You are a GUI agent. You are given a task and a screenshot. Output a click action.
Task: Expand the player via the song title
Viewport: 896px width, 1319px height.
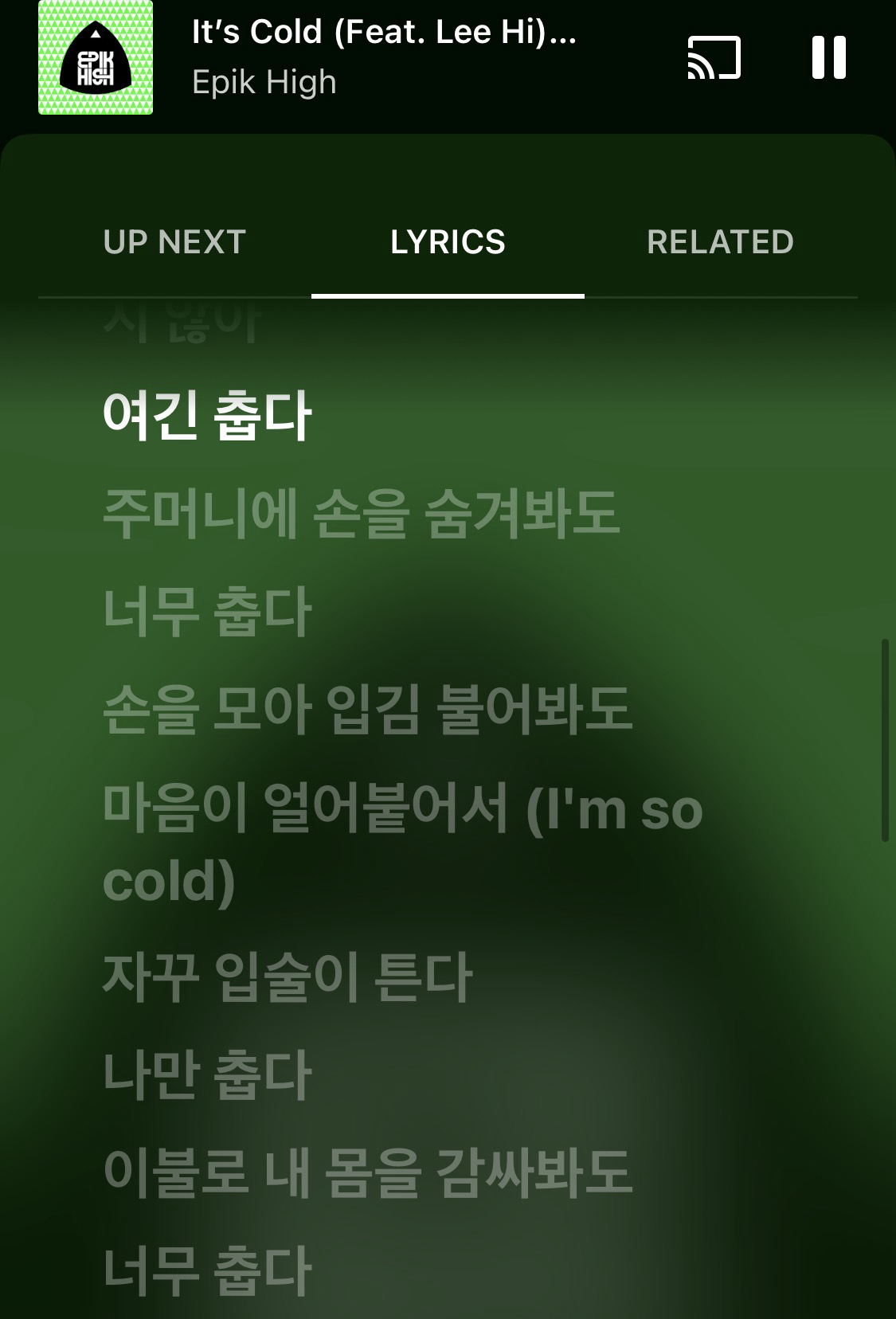point(383,32)
